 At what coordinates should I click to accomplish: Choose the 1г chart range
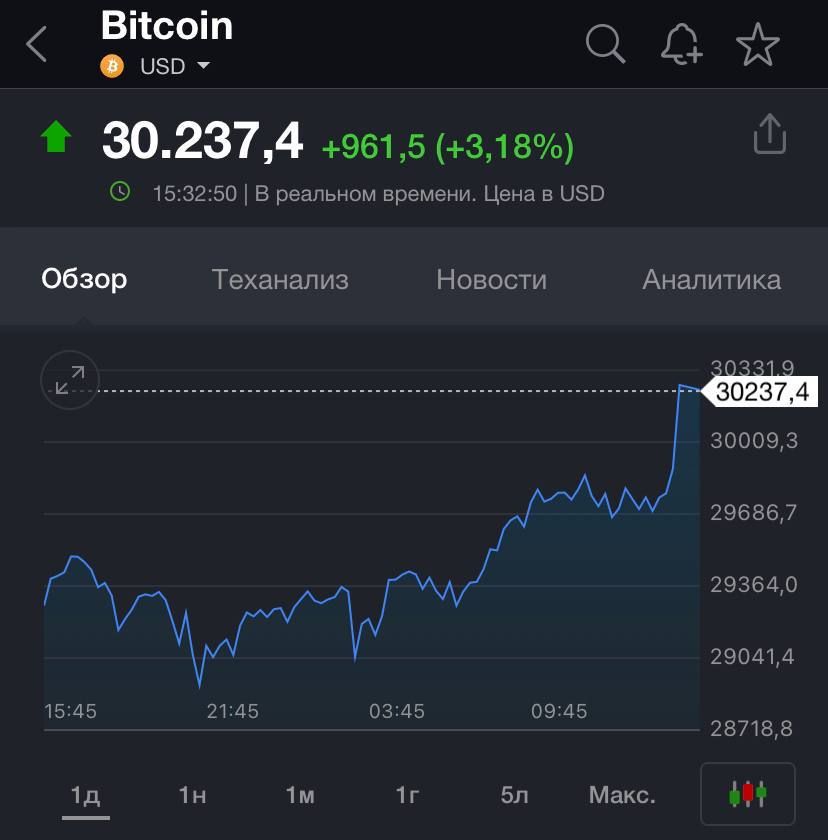pyautogui.click(x=407, y=795)
